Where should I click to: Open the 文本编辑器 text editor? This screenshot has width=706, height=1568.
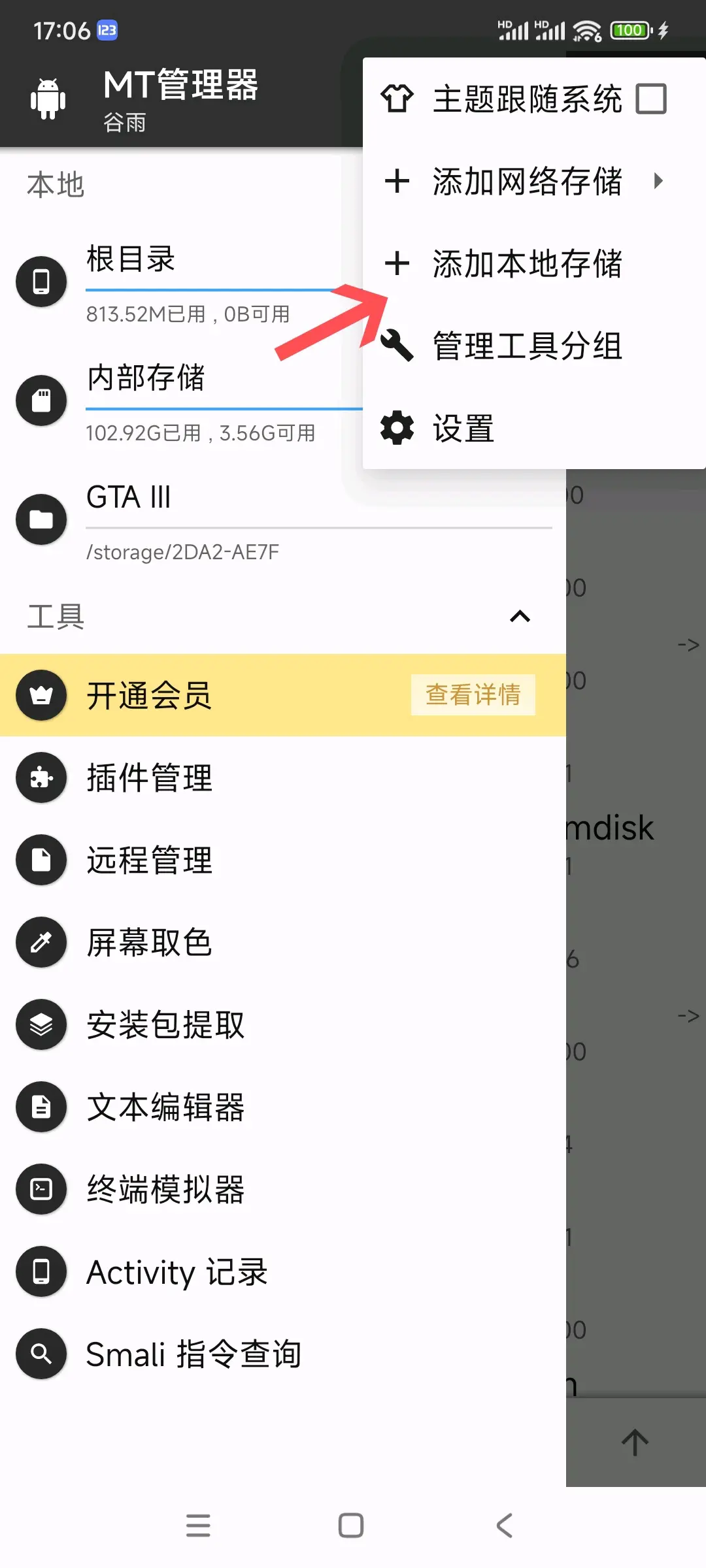tap(166, 1107)
